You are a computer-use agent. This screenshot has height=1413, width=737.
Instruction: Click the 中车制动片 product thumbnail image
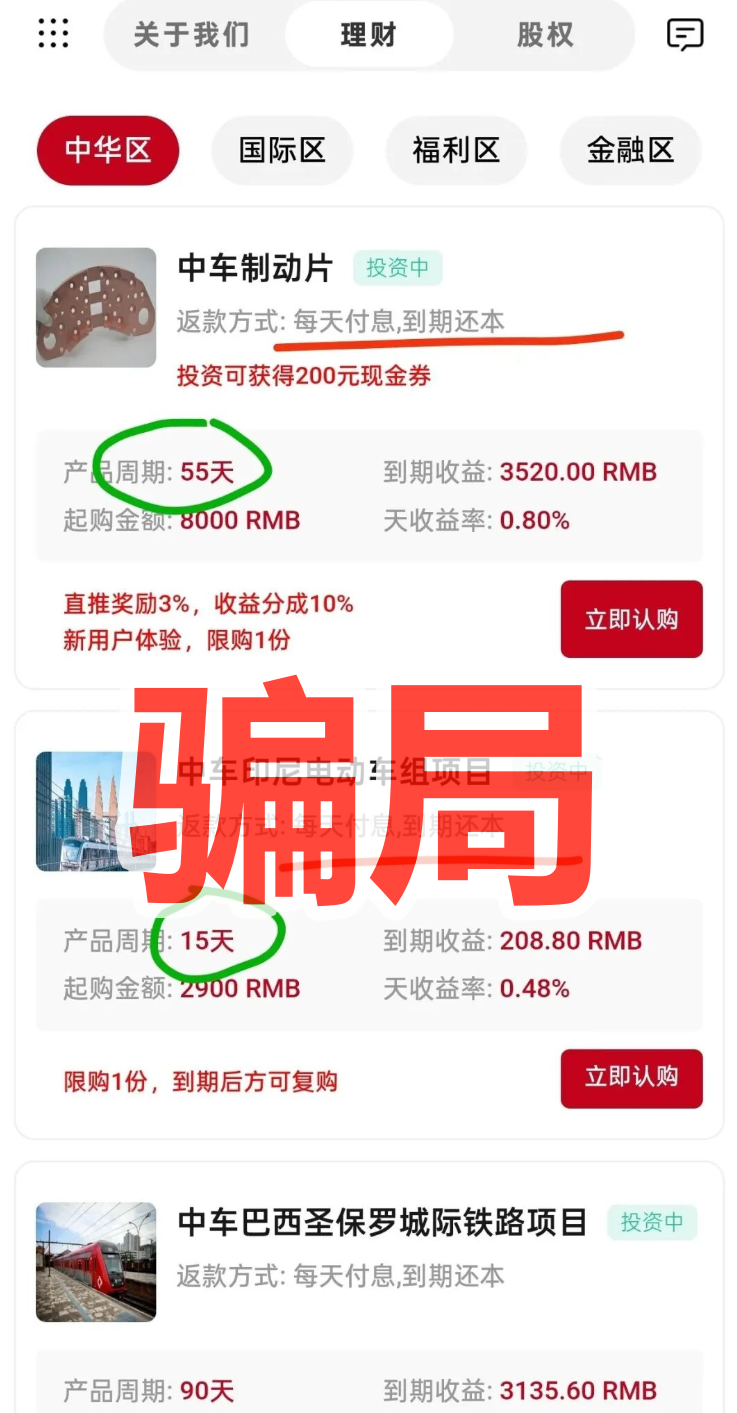(96, 306)
